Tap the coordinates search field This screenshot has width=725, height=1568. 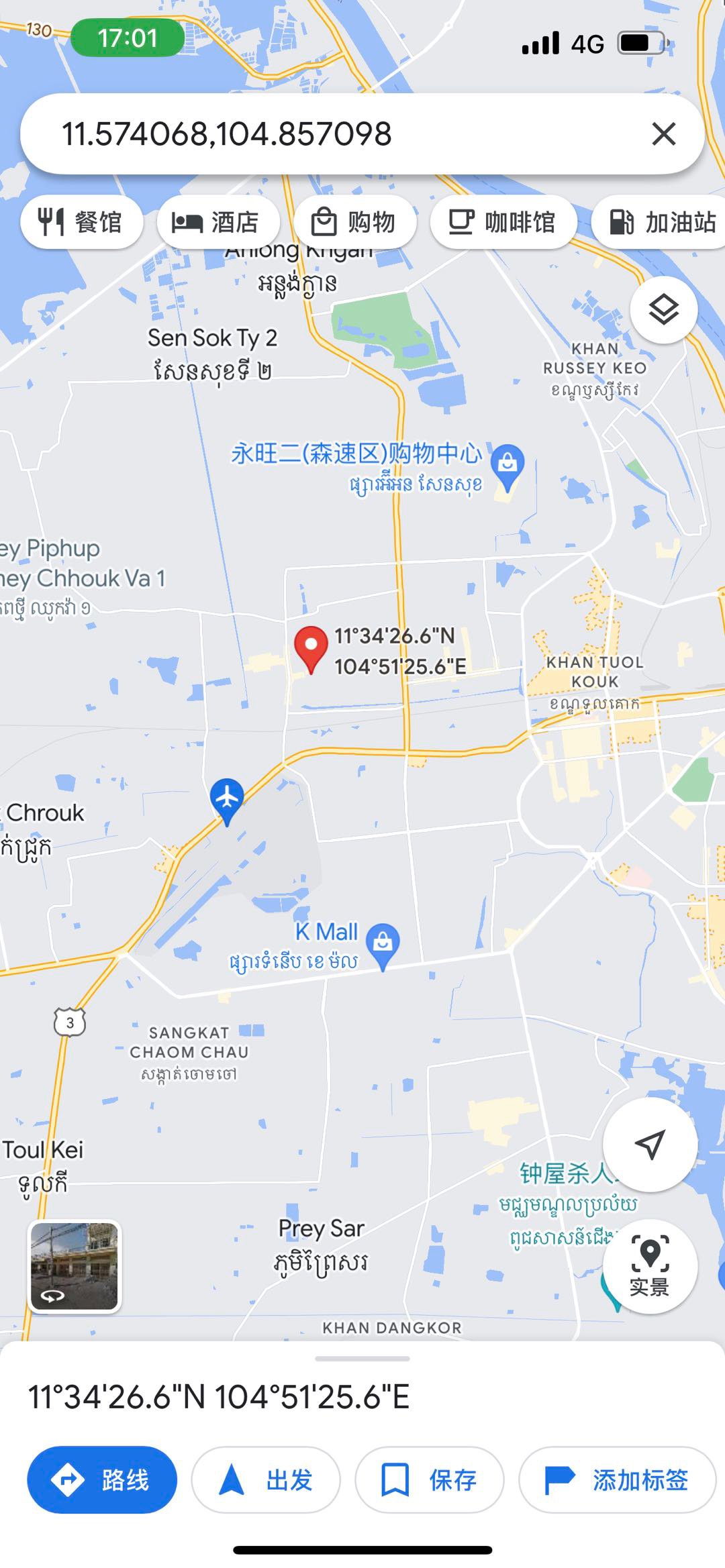pyautogui.click(x=336, y=134)
